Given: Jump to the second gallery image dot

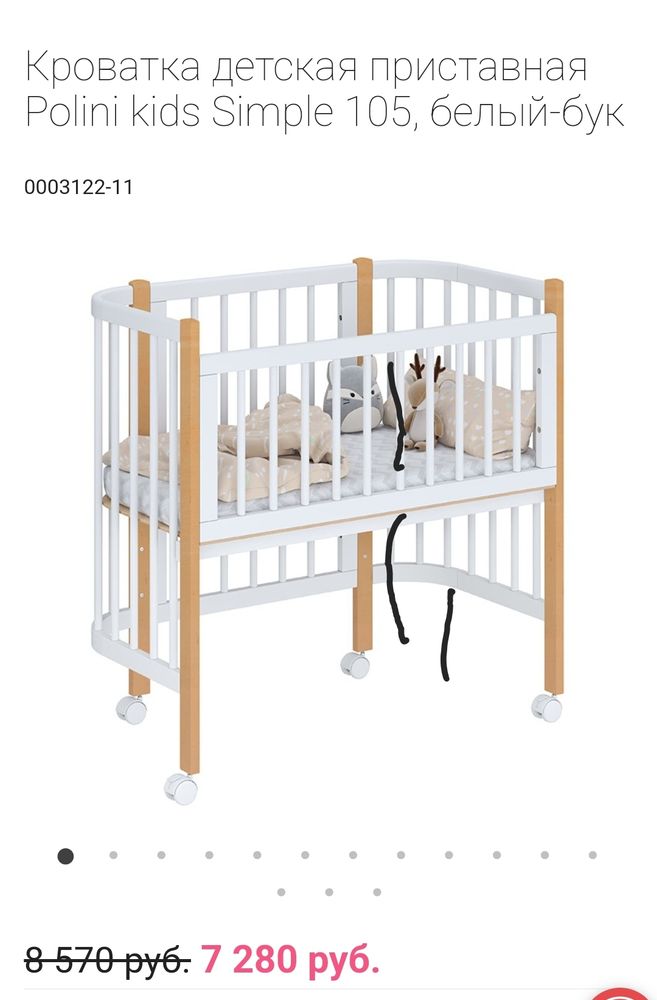Looking at the screenshot, I should tap(113, 855).
